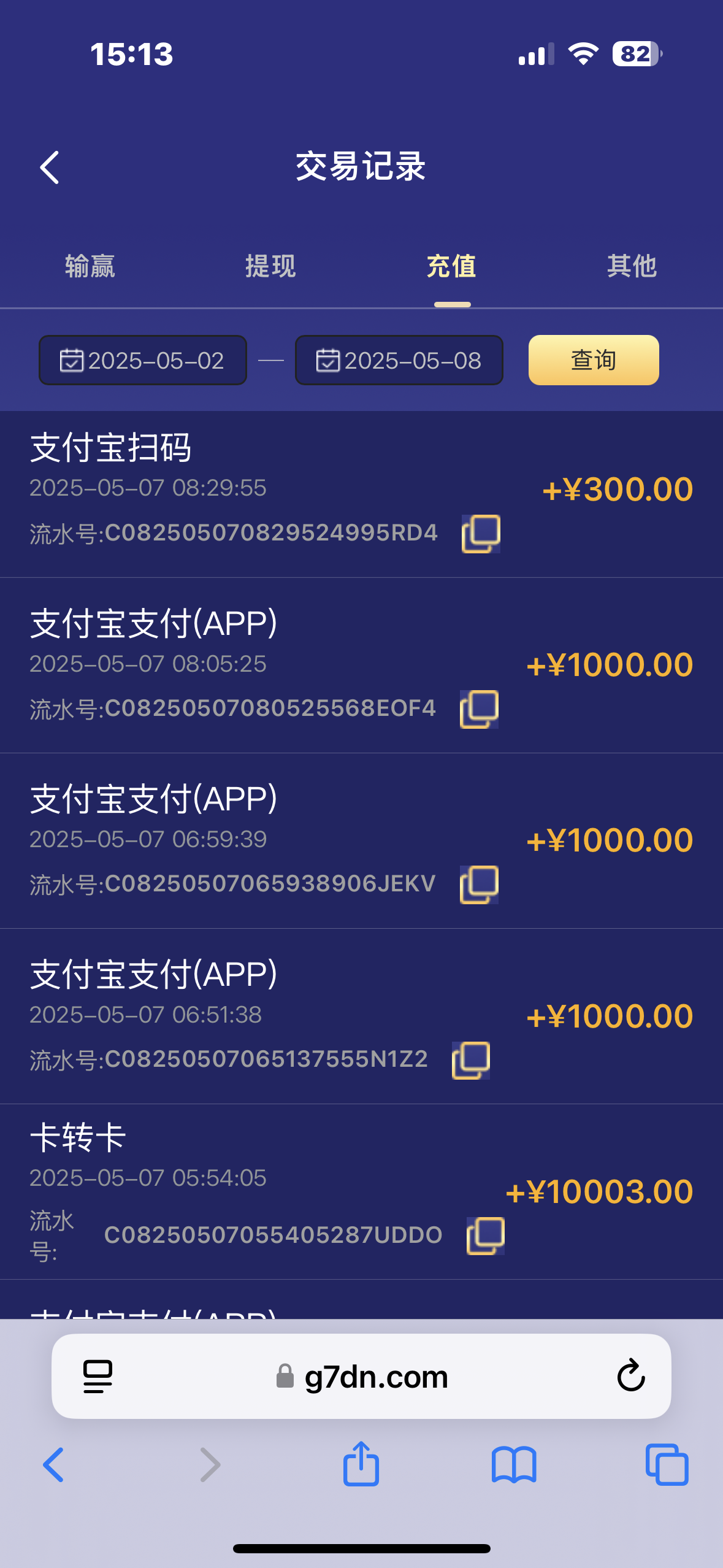723x1568 pixels.
Task: Open the Safari share sheet
Action: pos(361,1464)
